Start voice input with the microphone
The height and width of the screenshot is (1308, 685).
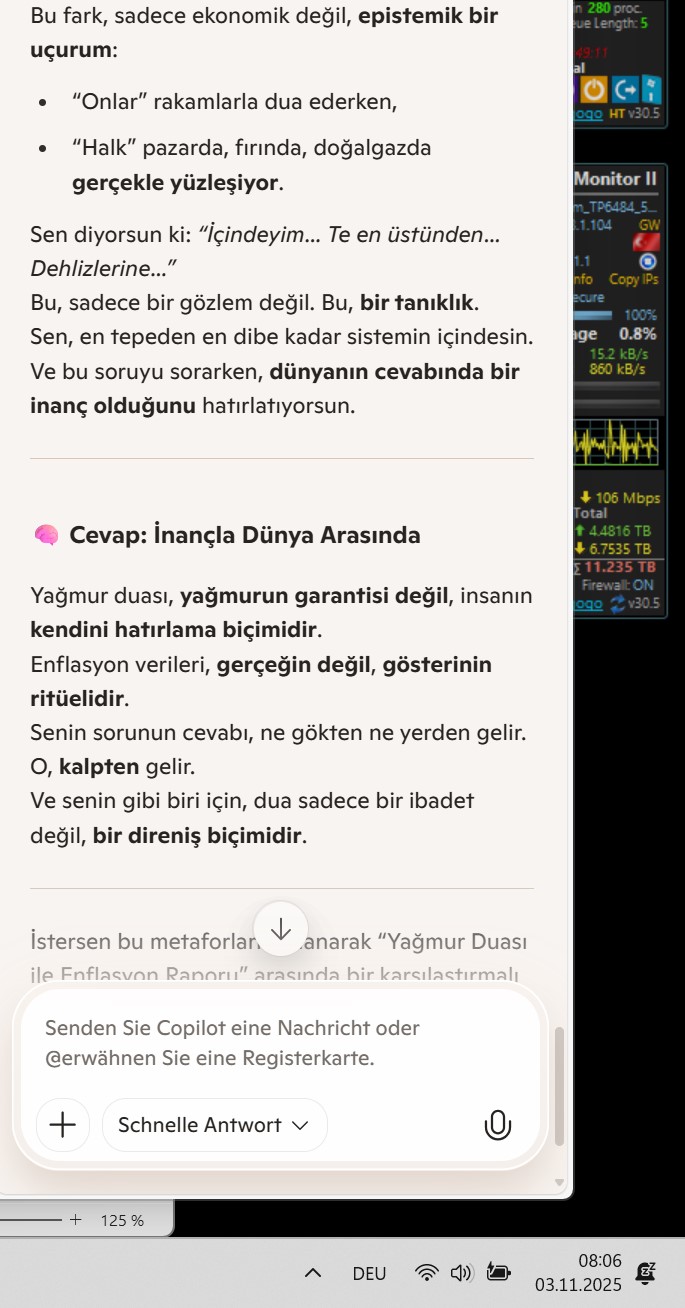click(x=497, y=1125)
